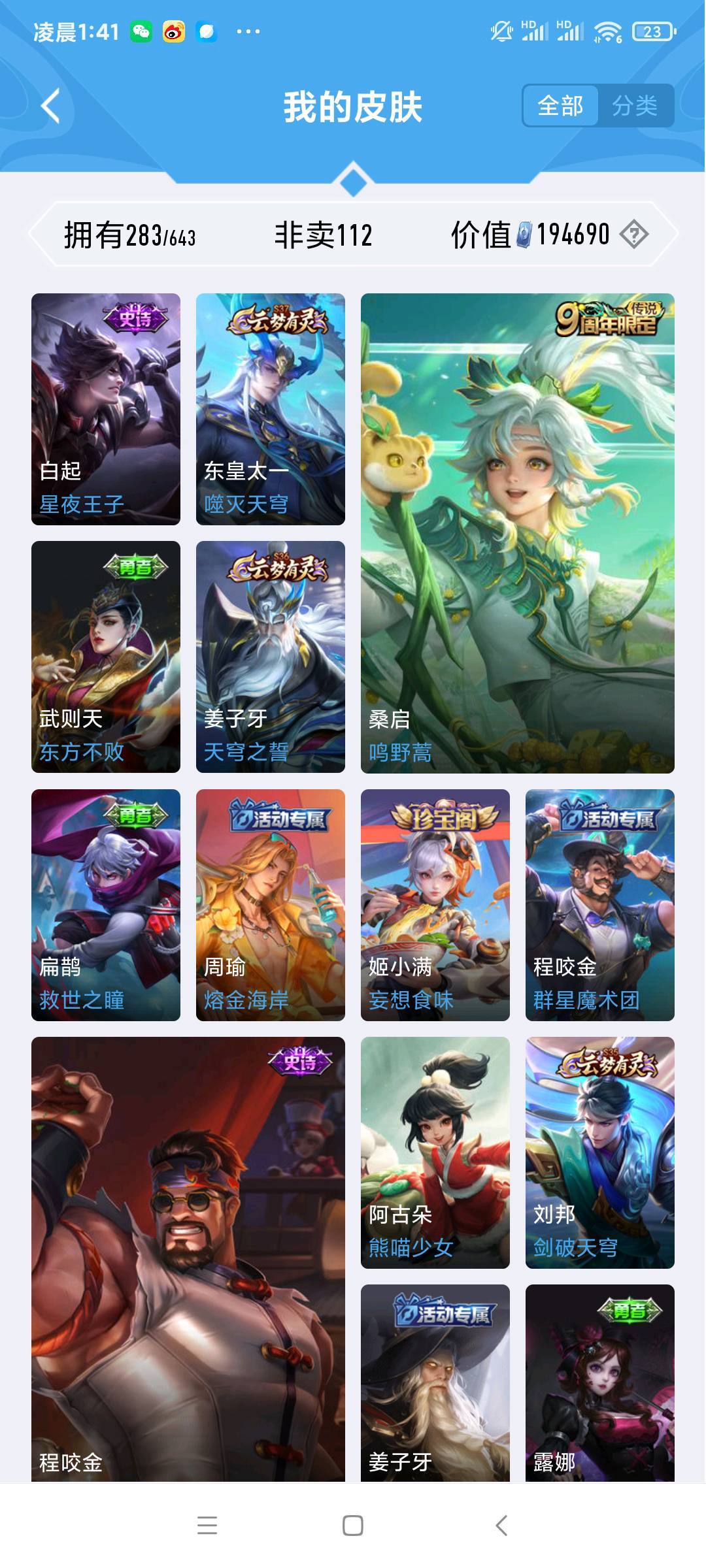Image resolution: width=706 pixels, height=1568 pixels.
Task: Open 姬小满 妄想食味 skin card
Action: click(x=435, y=905)
